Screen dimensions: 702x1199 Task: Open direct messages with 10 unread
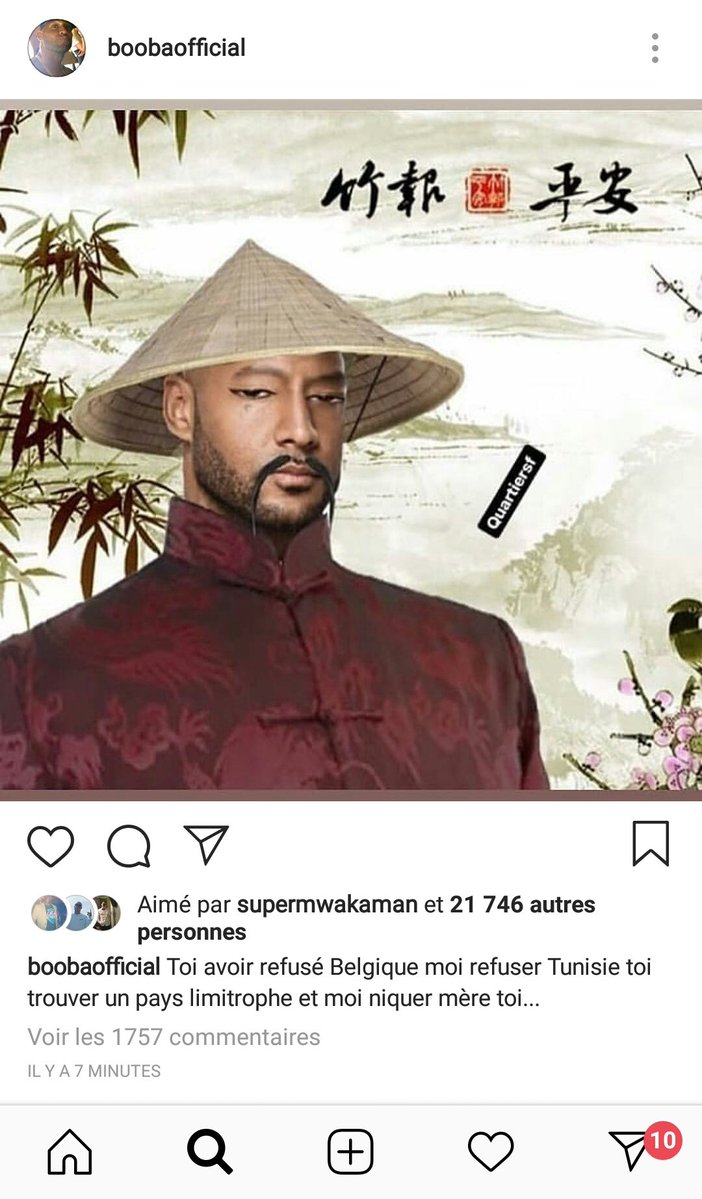pos(632,1152)
